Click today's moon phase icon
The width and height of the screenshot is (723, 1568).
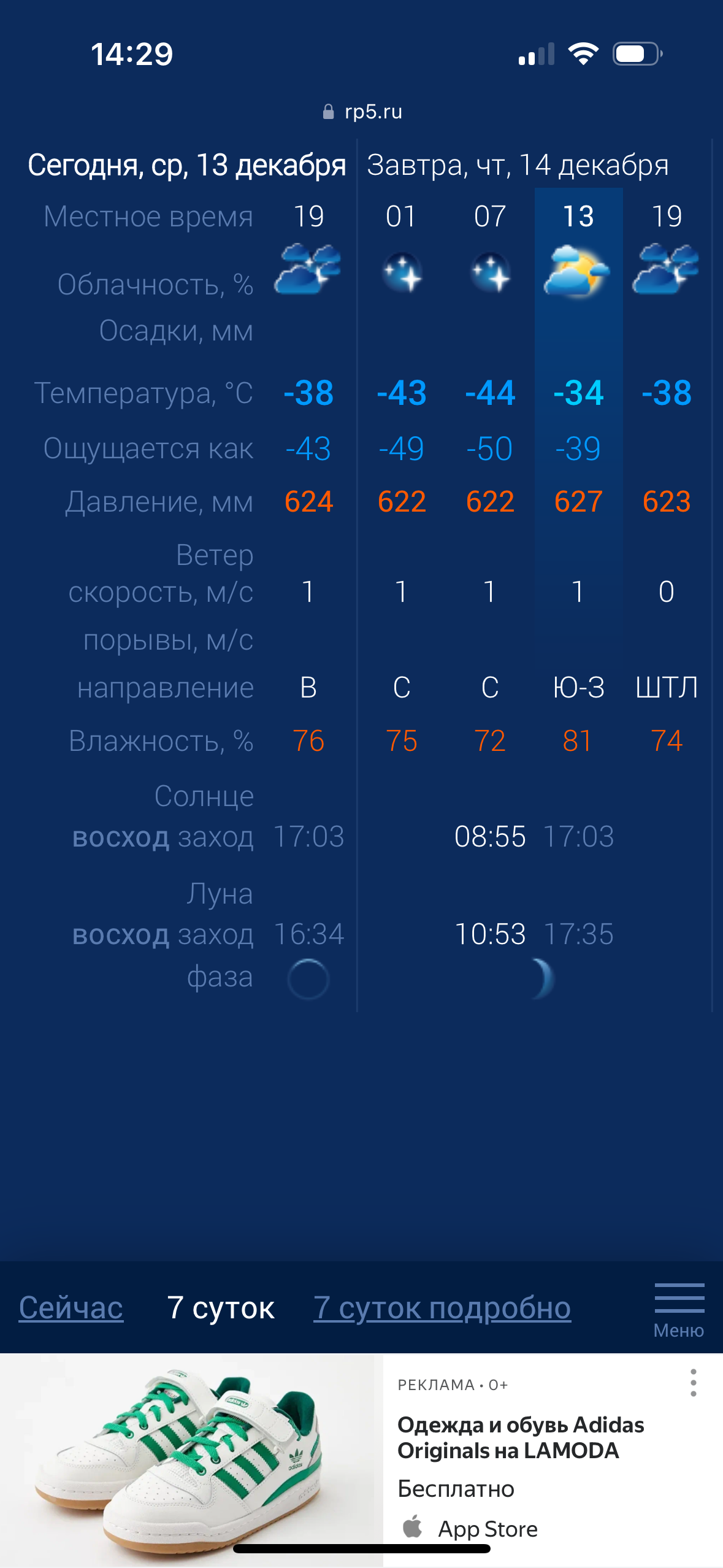point(308,978)
